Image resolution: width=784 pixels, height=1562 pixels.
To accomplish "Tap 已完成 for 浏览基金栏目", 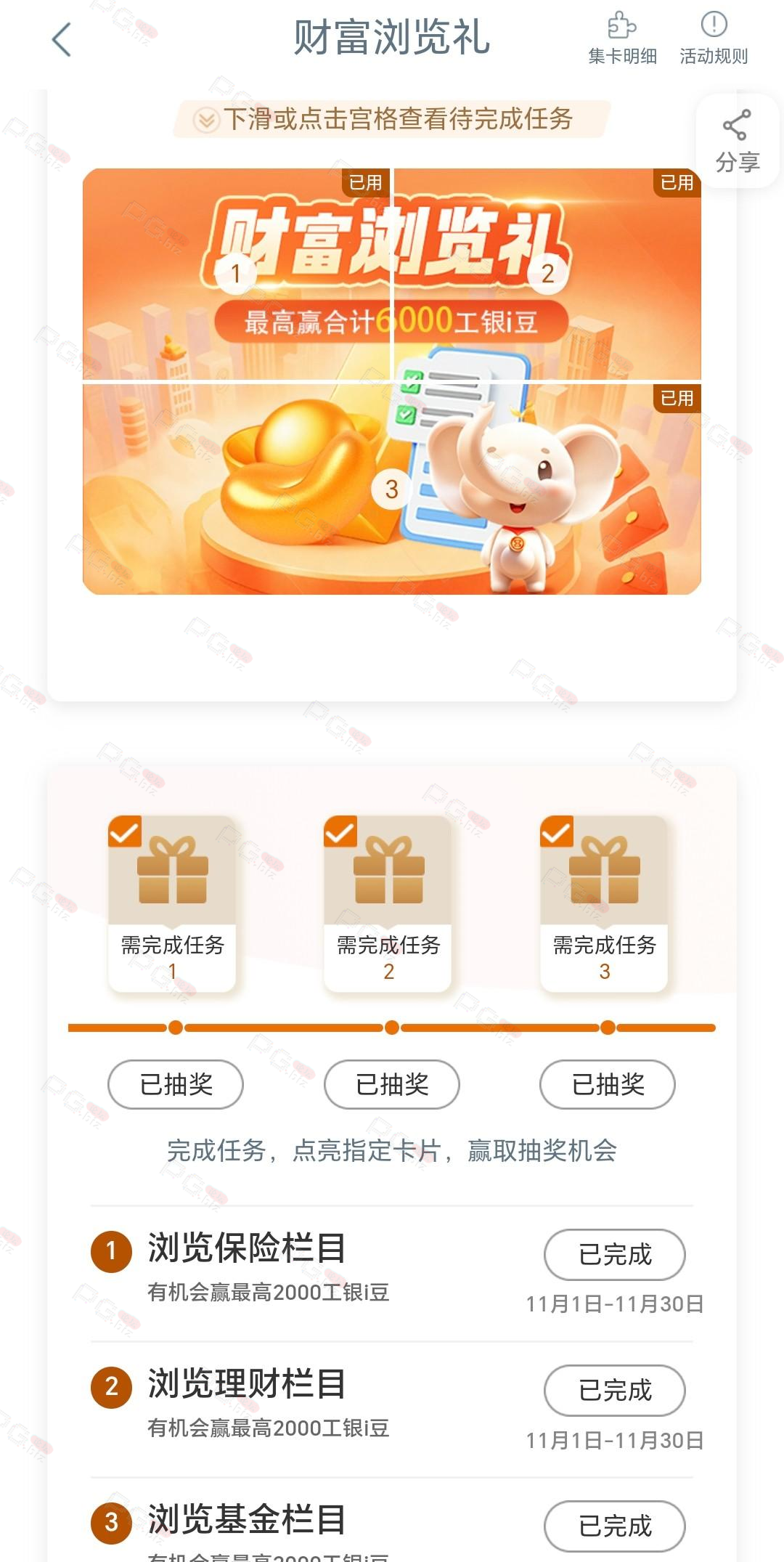I will (615, 1525).
